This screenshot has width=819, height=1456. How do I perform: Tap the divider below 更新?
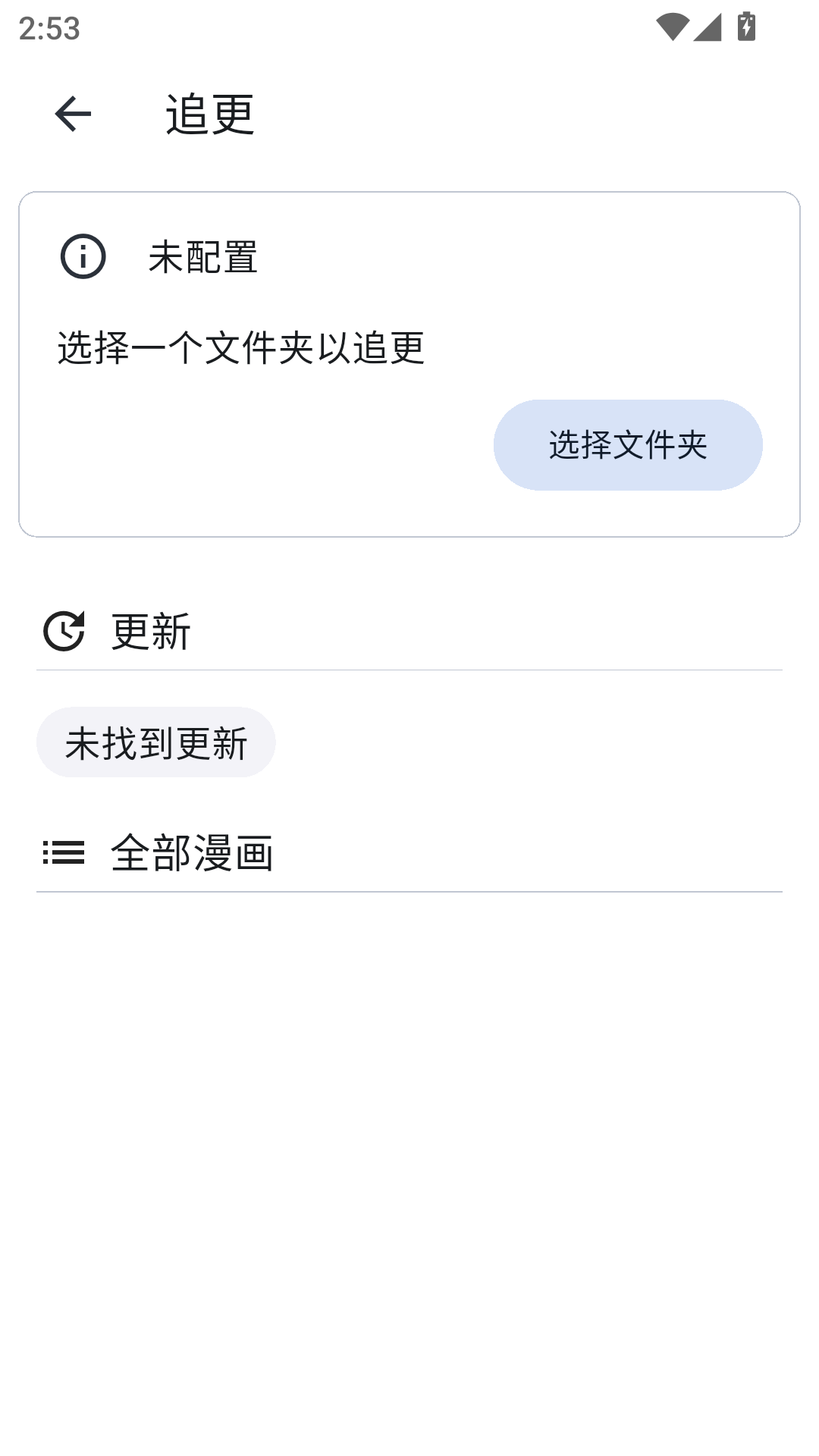click(x=409, y=670)
